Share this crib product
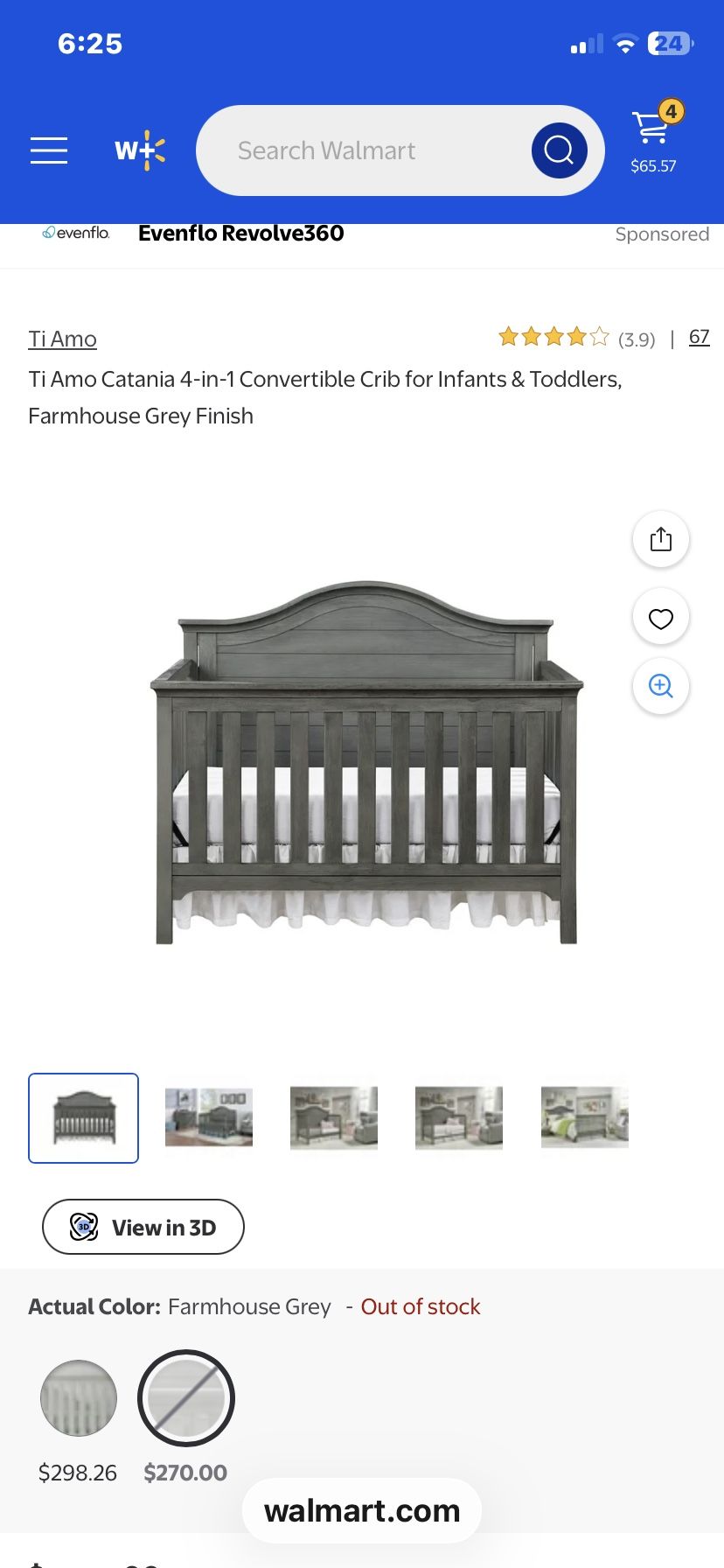 coord(661,539)
